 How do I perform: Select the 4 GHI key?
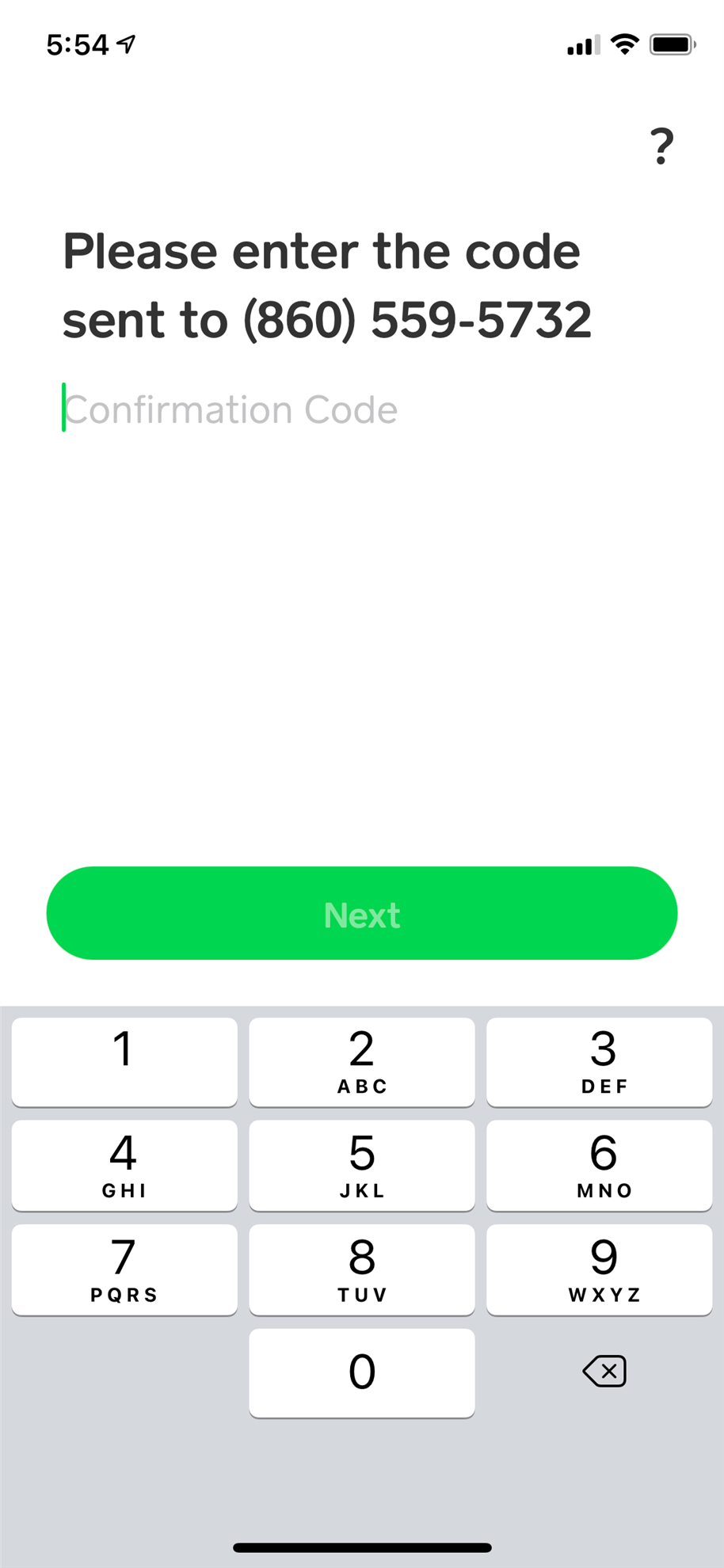[124, 1165]
